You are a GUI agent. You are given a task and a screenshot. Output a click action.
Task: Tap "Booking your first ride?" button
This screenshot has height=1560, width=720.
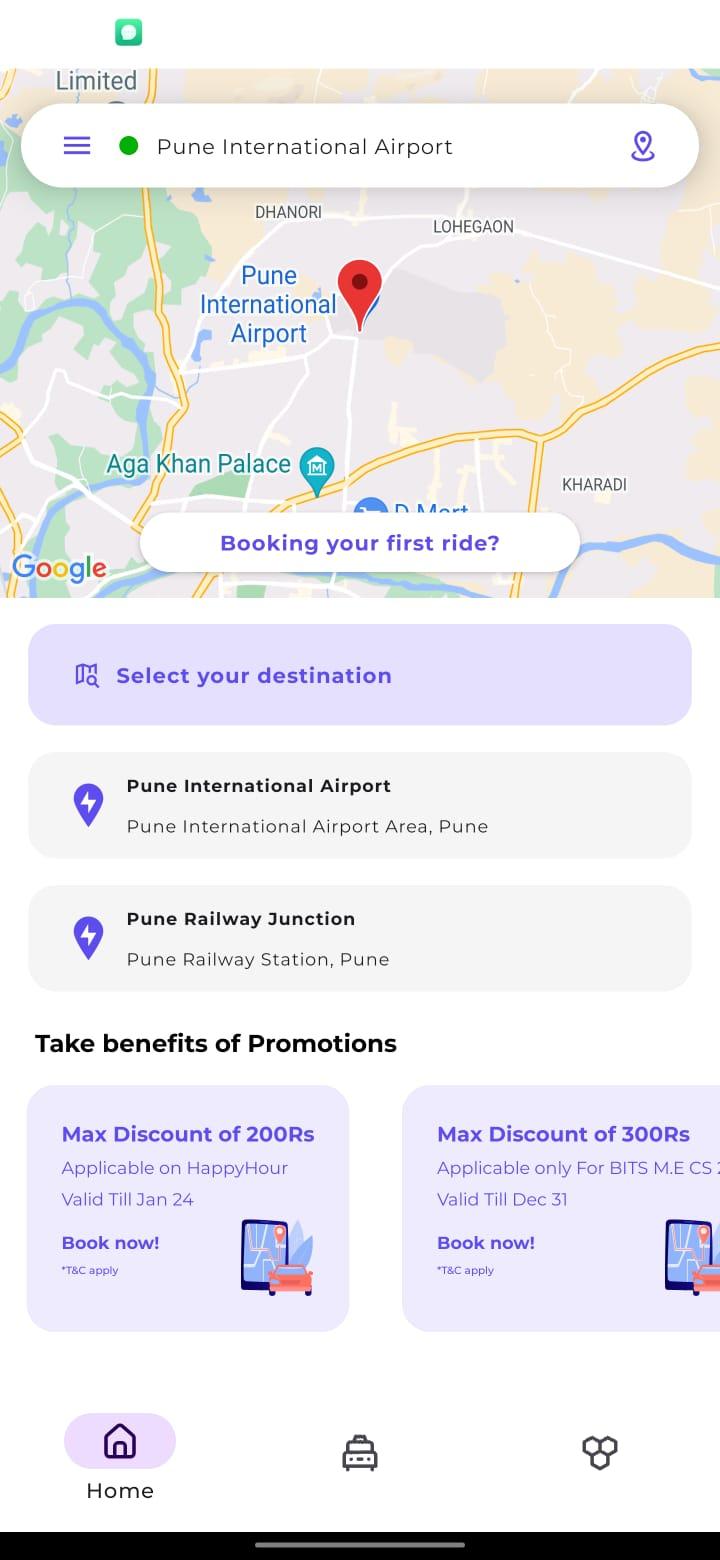(x=360, y=543)
